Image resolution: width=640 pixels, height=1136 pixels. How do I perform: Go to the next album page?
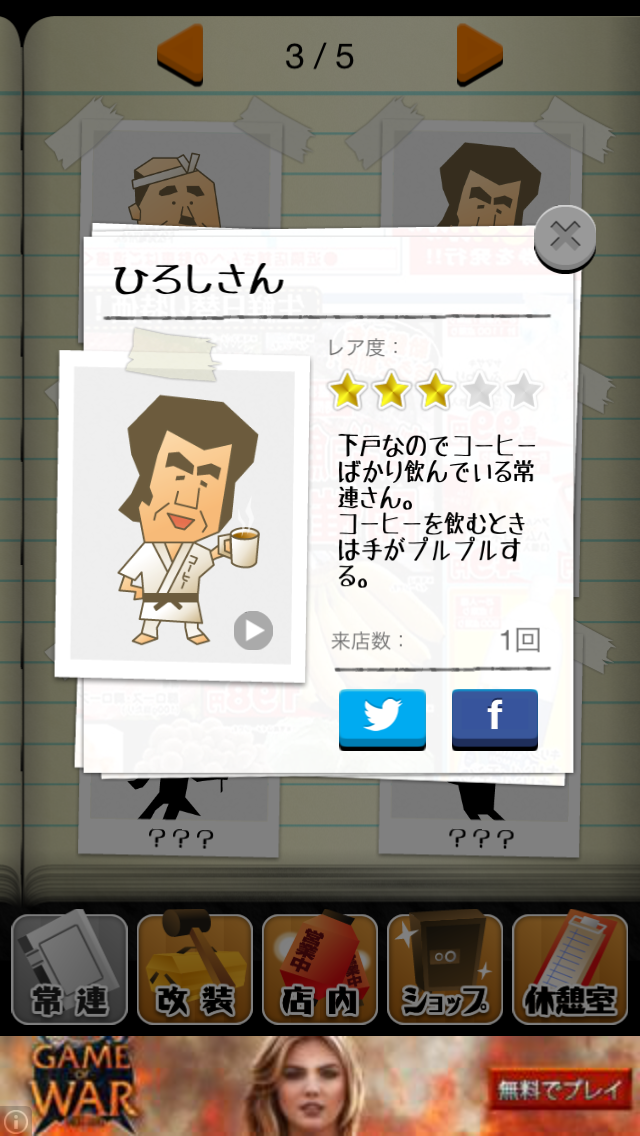tap(479, 55)
